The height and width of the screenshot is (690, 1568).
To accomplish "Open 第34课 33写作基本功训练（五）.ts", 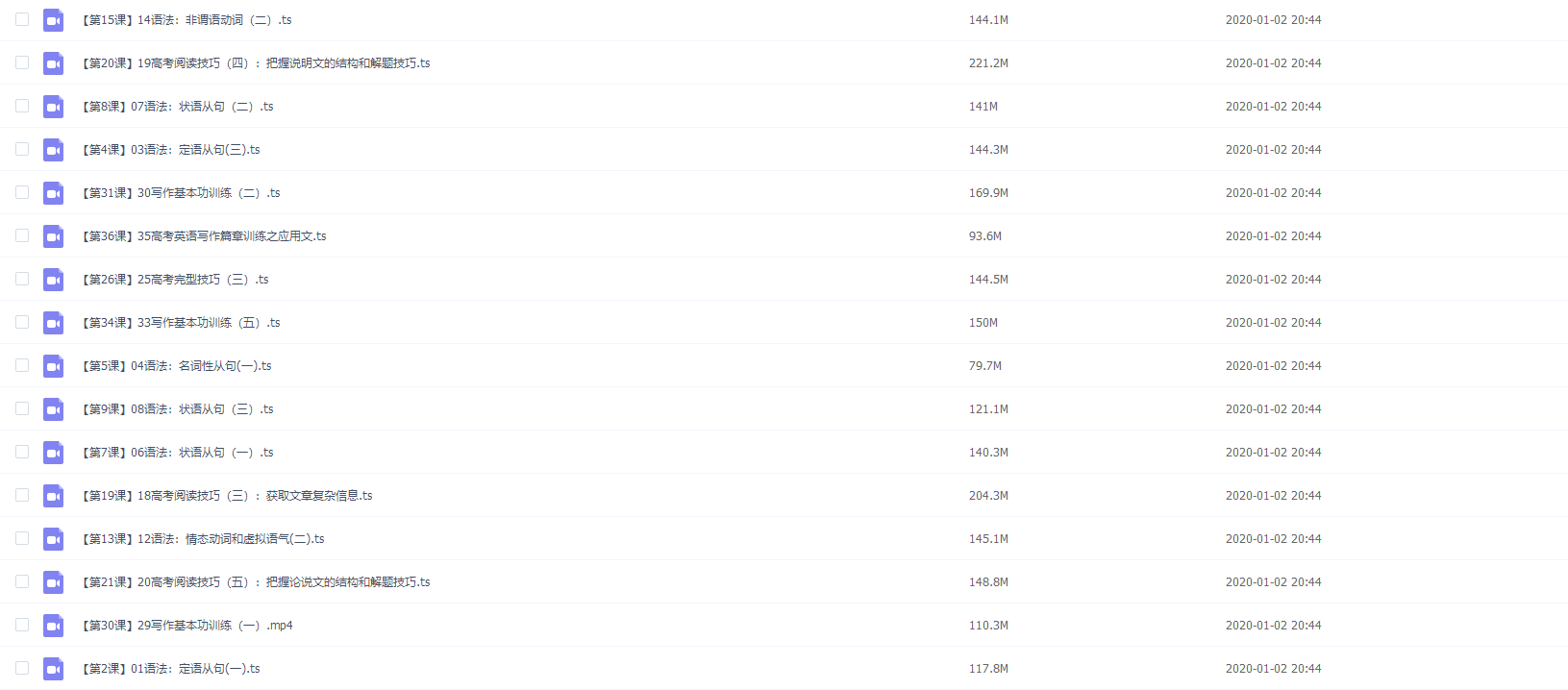I will [181, 323].
